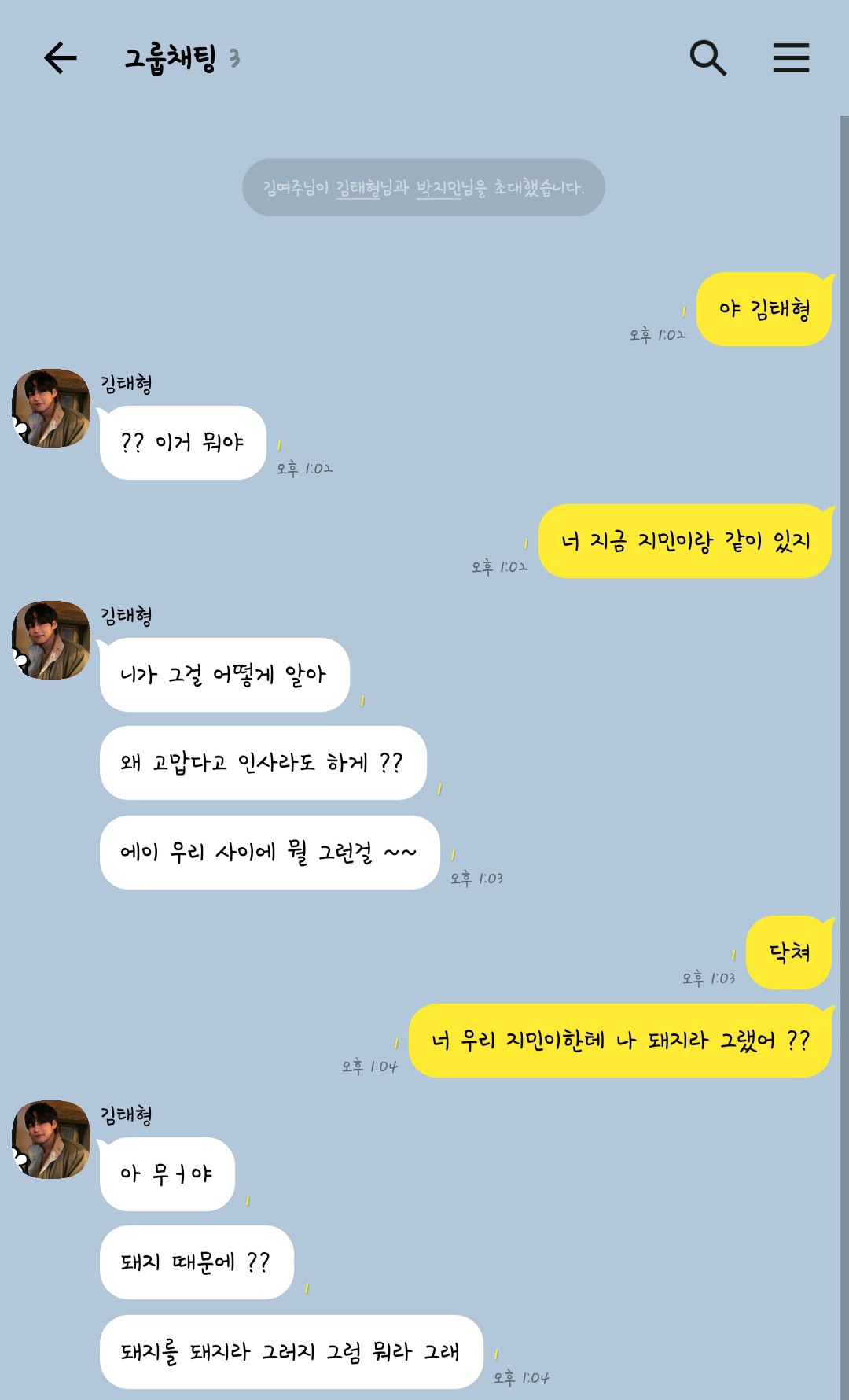Click the invitation system message banner

pos(423,187)
